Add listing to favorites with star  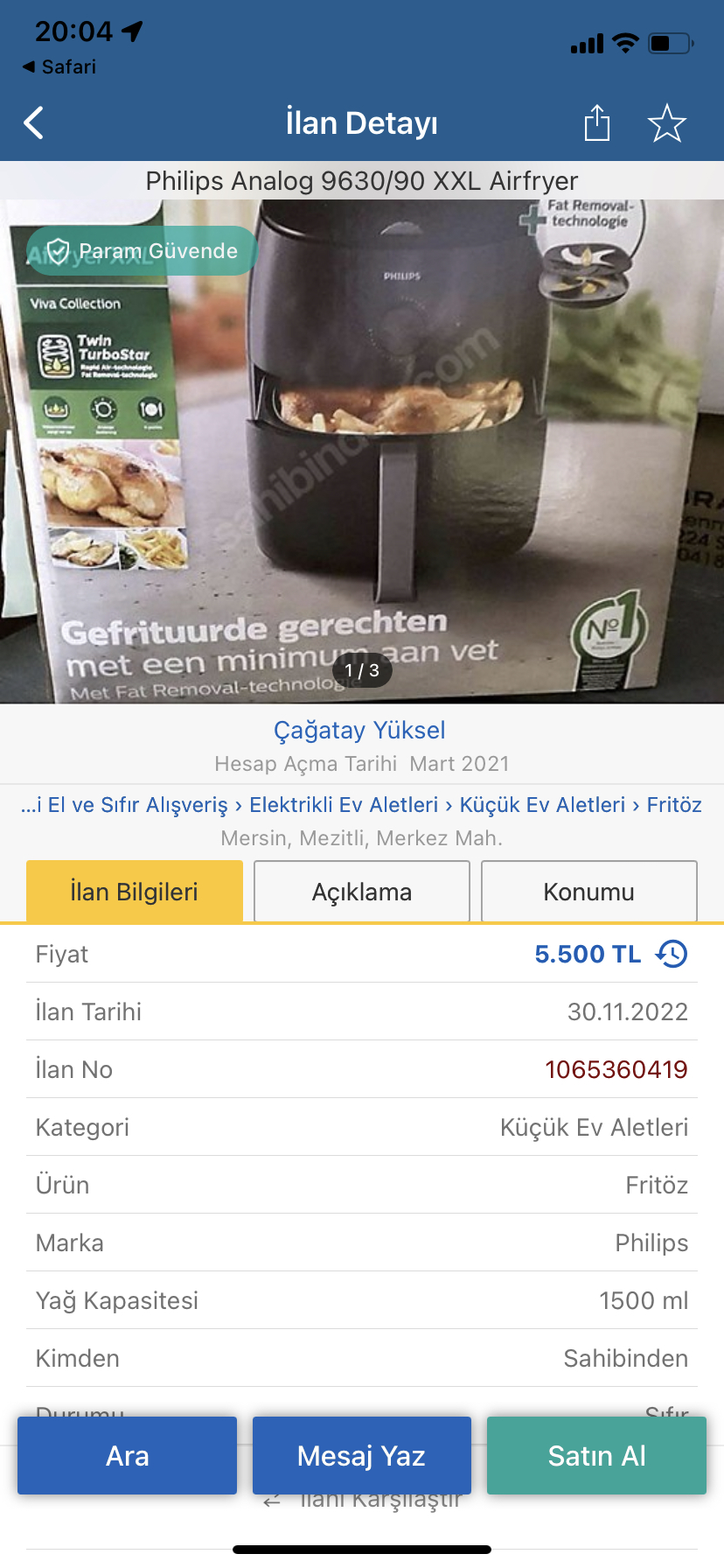coord(667,122)
